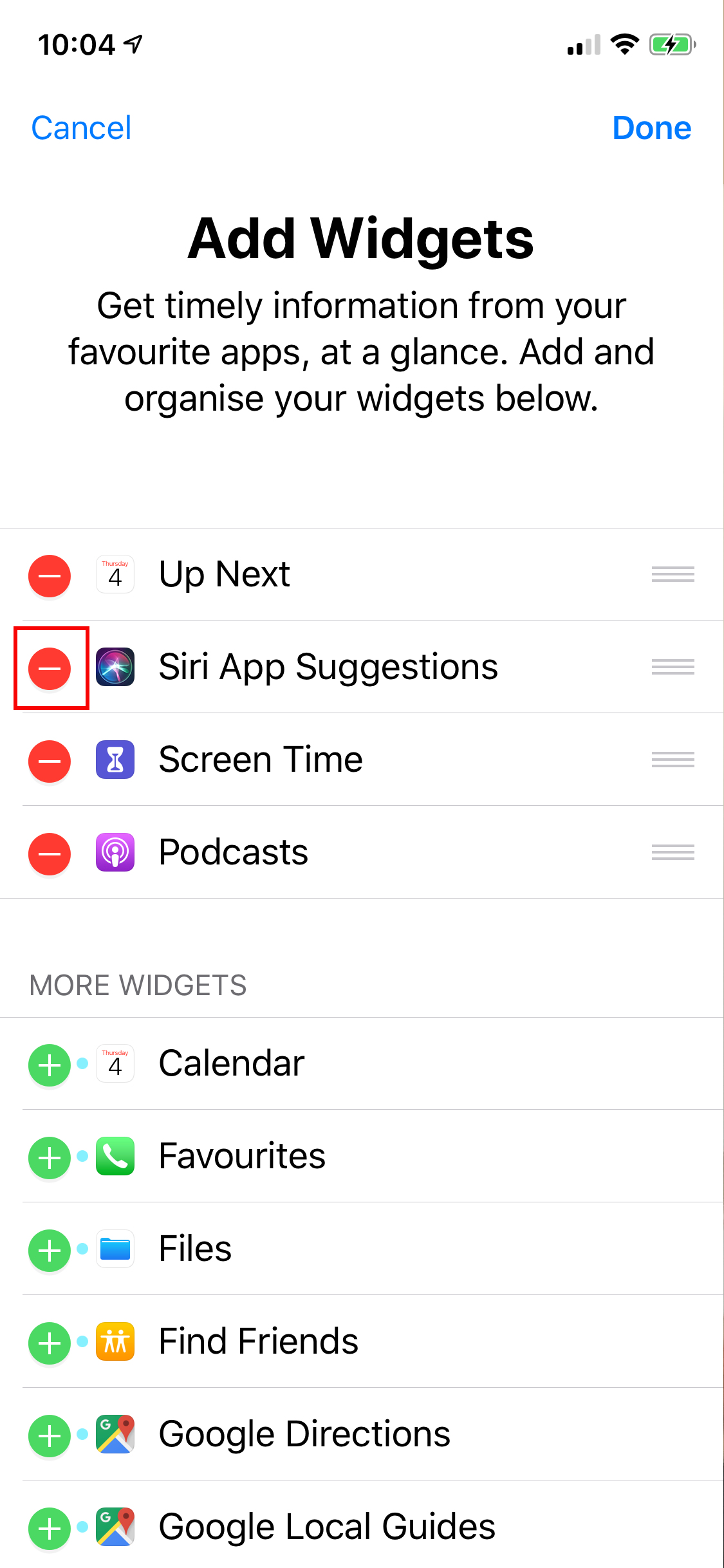Click the Calendar icon next to Up Next
Image resolution: width=724 pixels, height=1568 pixels.
(x=115, y=575)
